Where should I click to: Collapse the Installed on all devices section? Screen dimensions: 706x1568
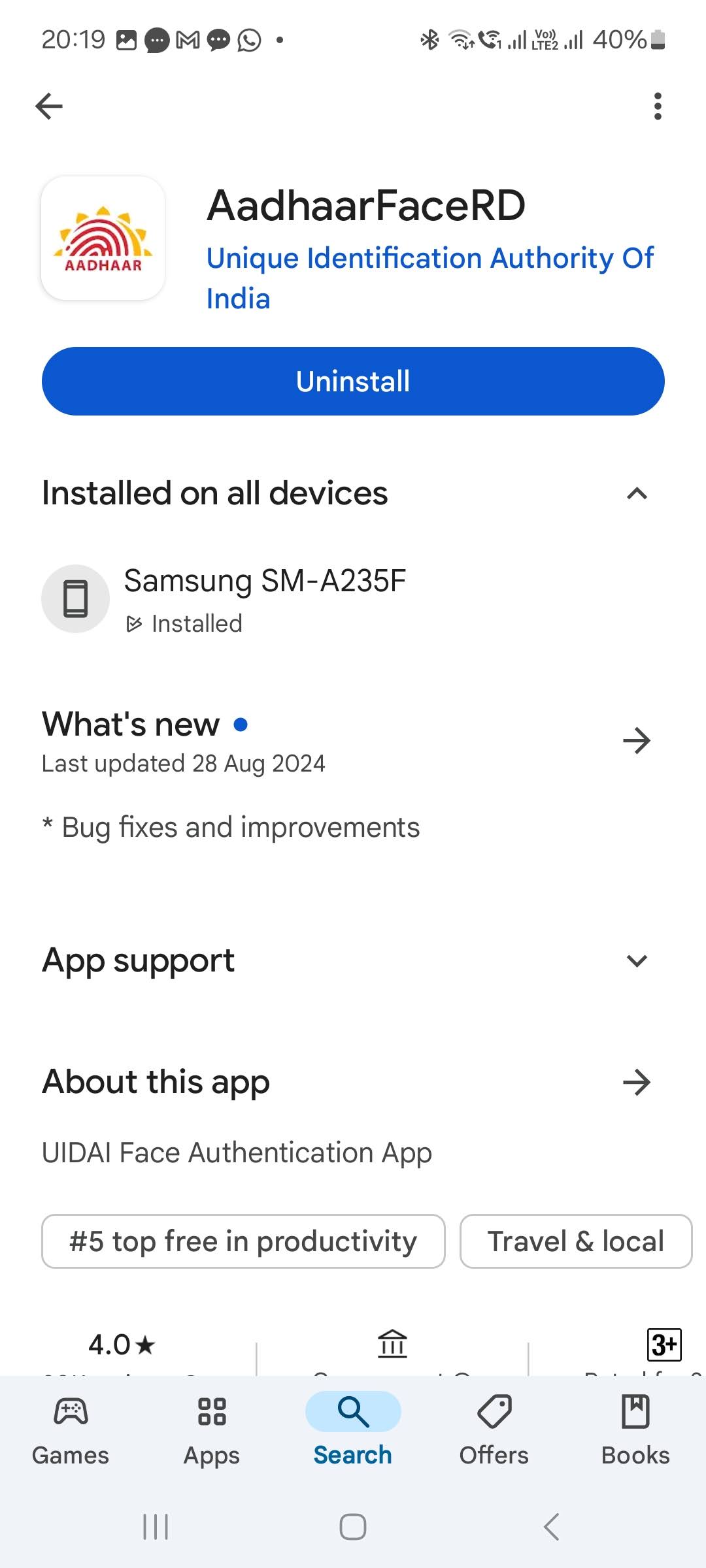tap(637, 494)
